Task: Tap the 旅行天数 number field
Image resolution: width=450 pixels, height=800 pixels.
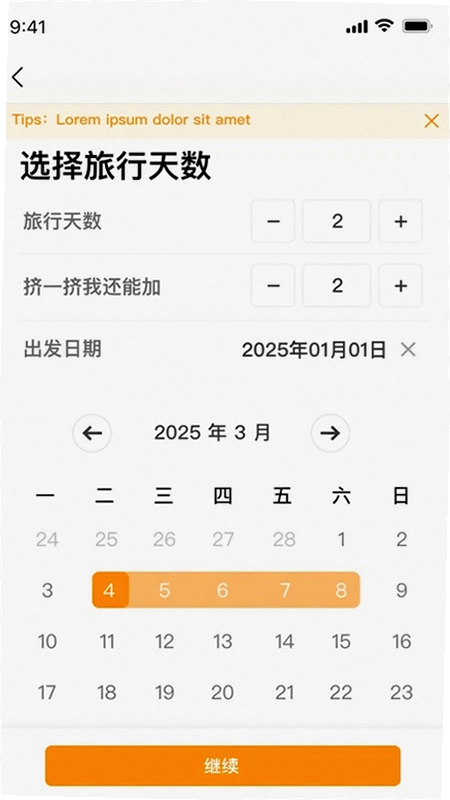Action: (x=337, y=221)
